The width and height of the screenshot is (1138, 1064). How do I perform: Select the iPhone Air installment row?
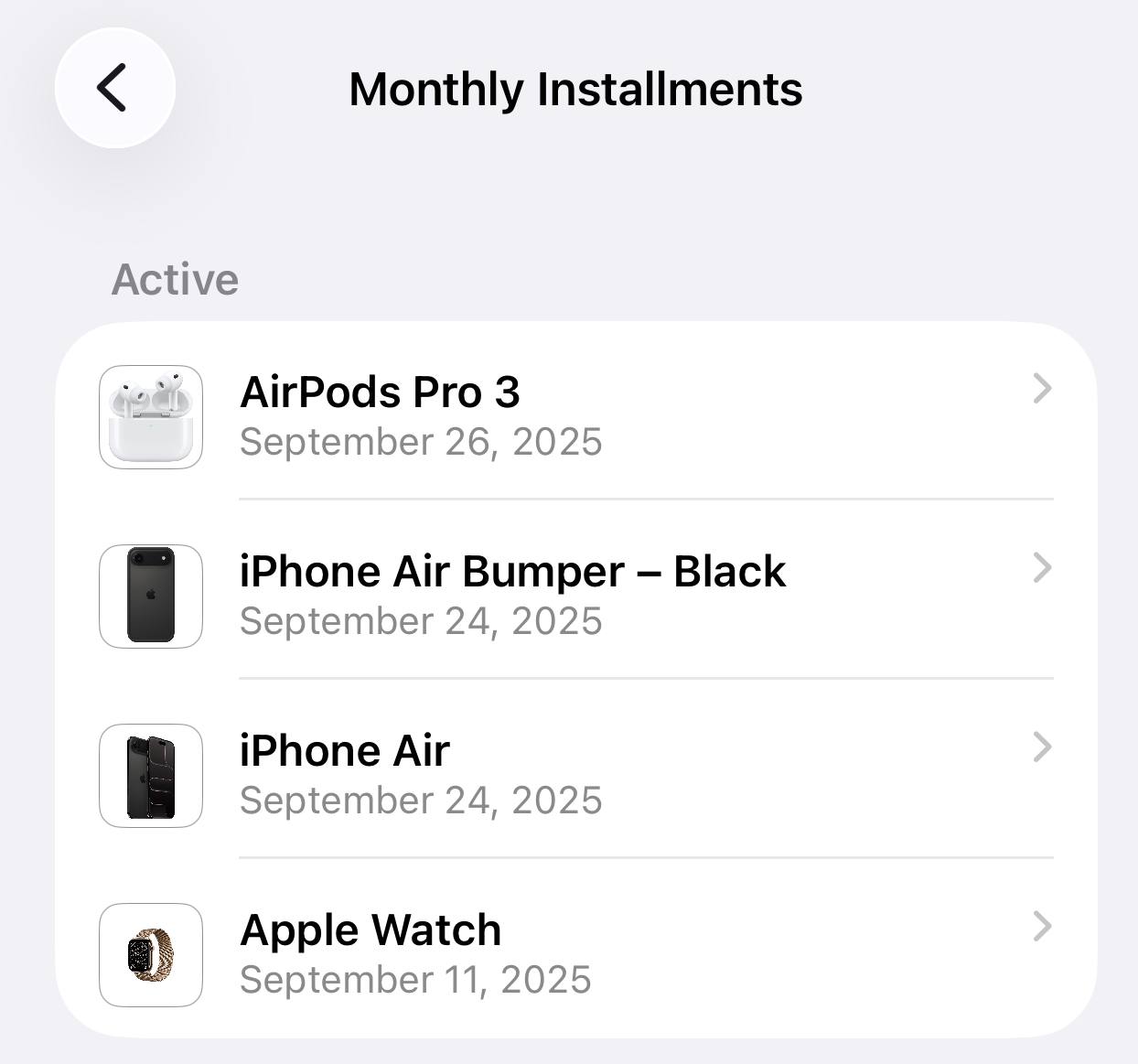click(576, 774)
